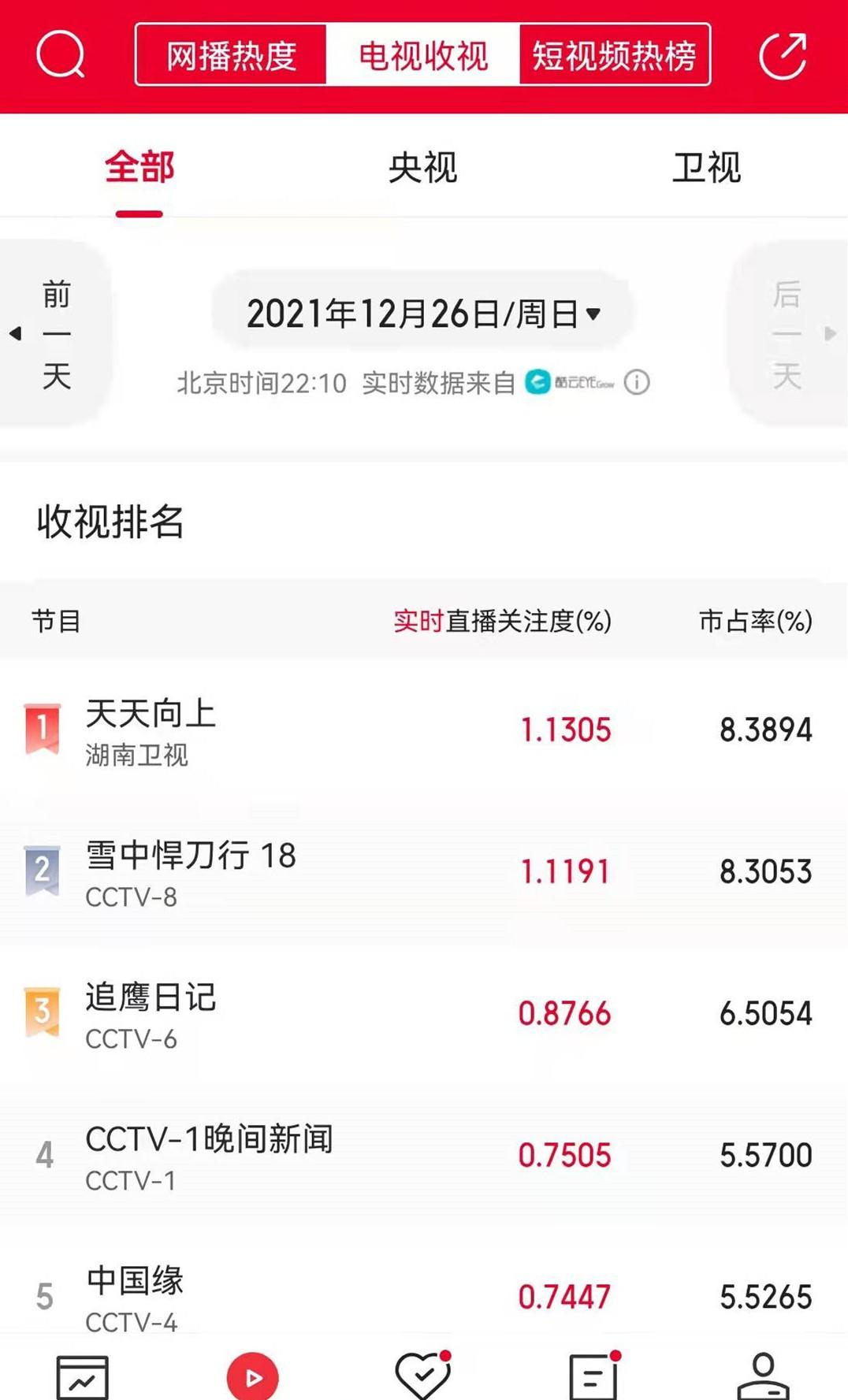Select the 电视收视 segment
The image size is (848, 1400).
point(423,55)
